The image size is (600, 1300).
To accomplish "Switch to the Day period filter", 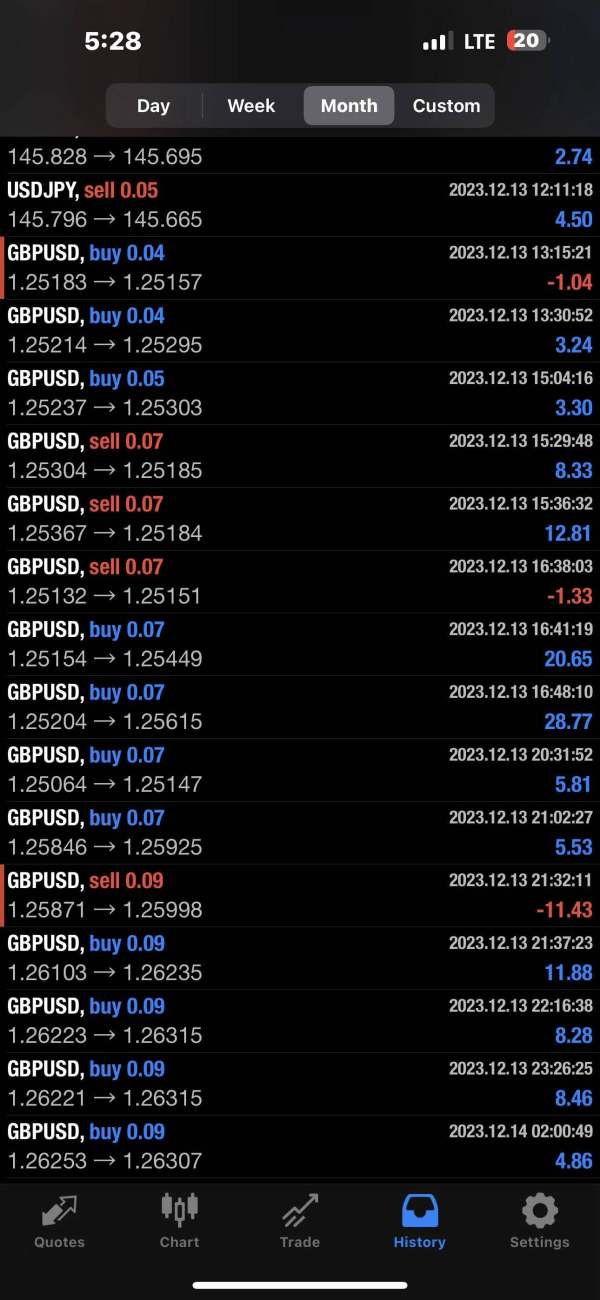I will pos(153,106).
